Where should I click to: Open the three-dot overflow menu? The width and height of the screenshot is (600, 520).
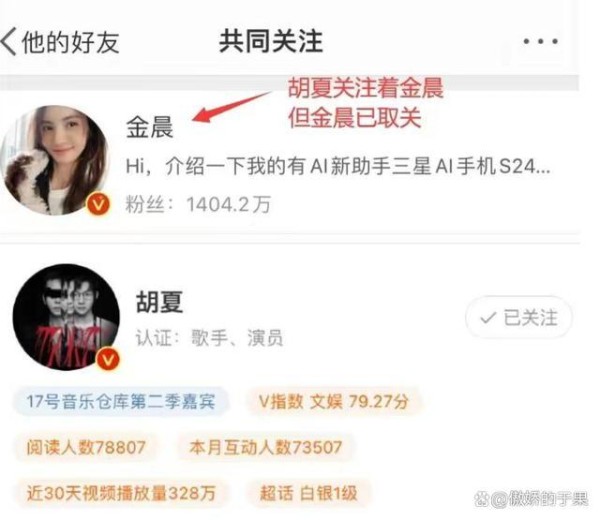541,42
